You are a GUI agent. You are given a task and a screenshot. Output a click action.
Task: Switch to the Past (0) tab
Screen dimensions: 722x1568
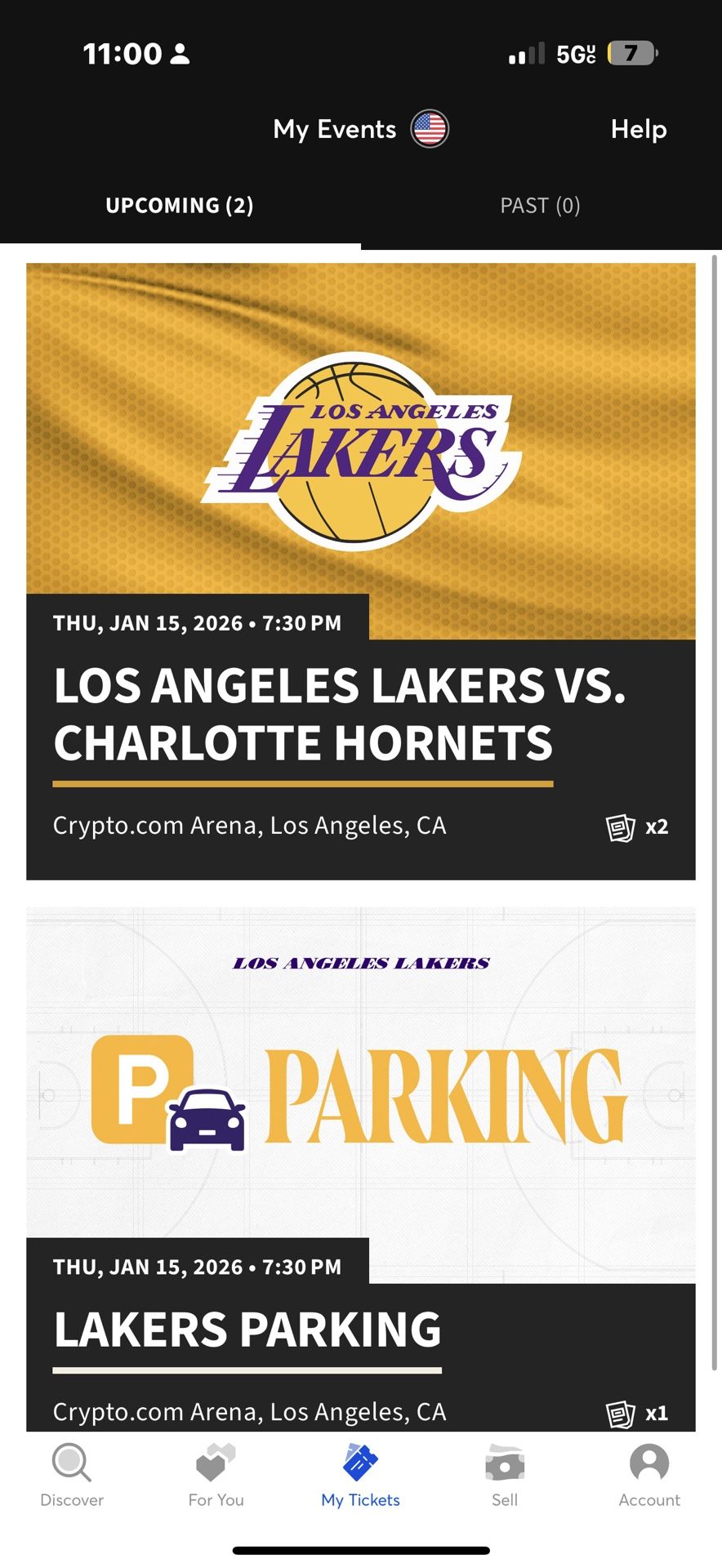tap(540, 206)
